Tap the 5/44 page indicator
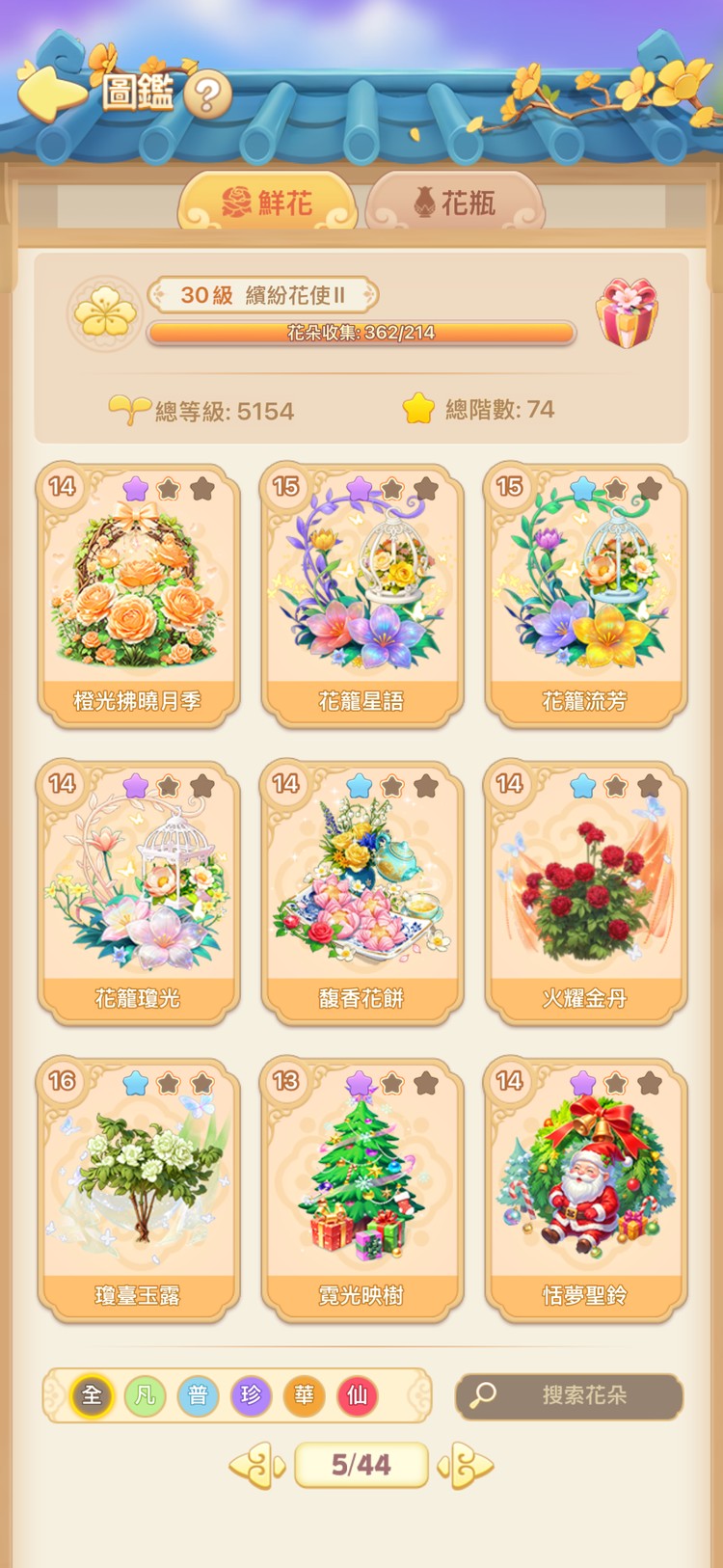 [x=361, y=1465]
